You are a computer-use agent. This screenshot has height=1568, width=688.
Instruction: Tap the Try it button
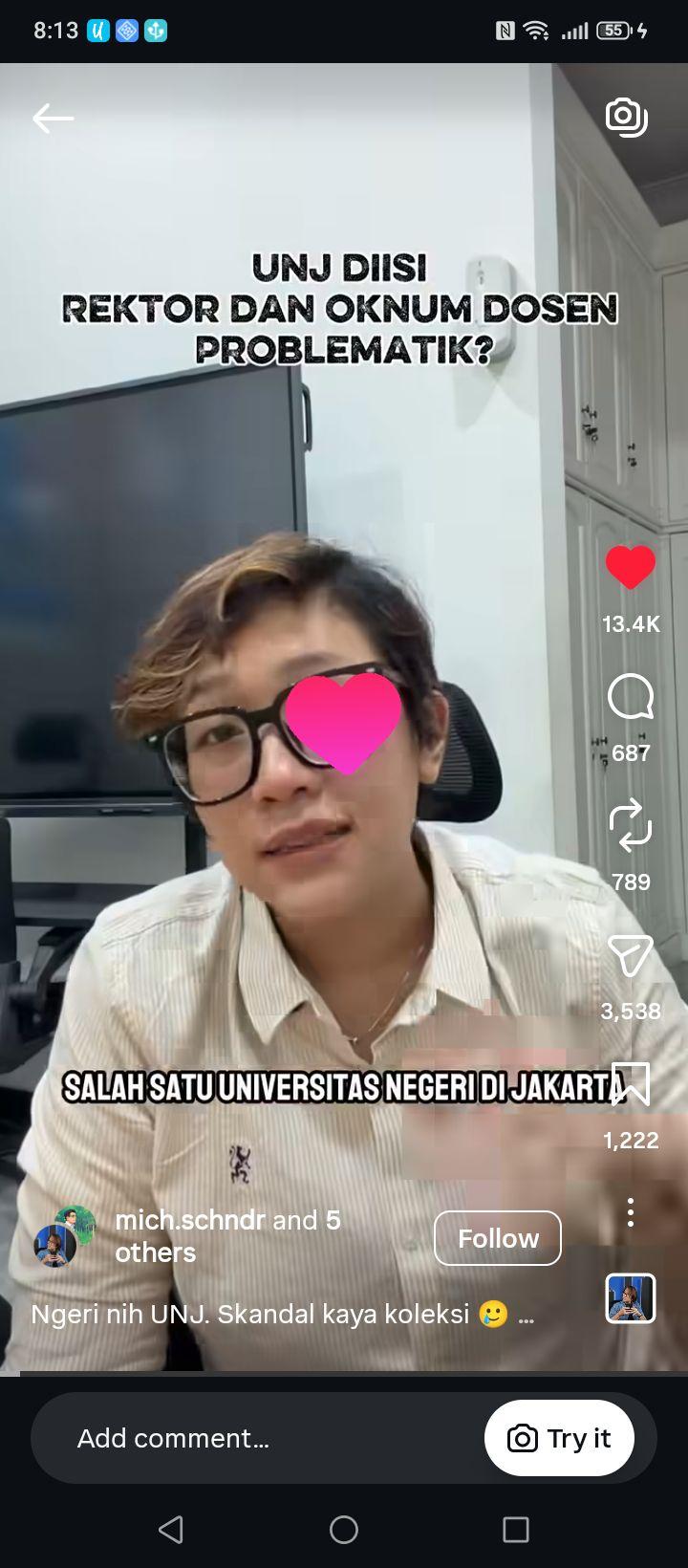click(x=559, y=1438)
